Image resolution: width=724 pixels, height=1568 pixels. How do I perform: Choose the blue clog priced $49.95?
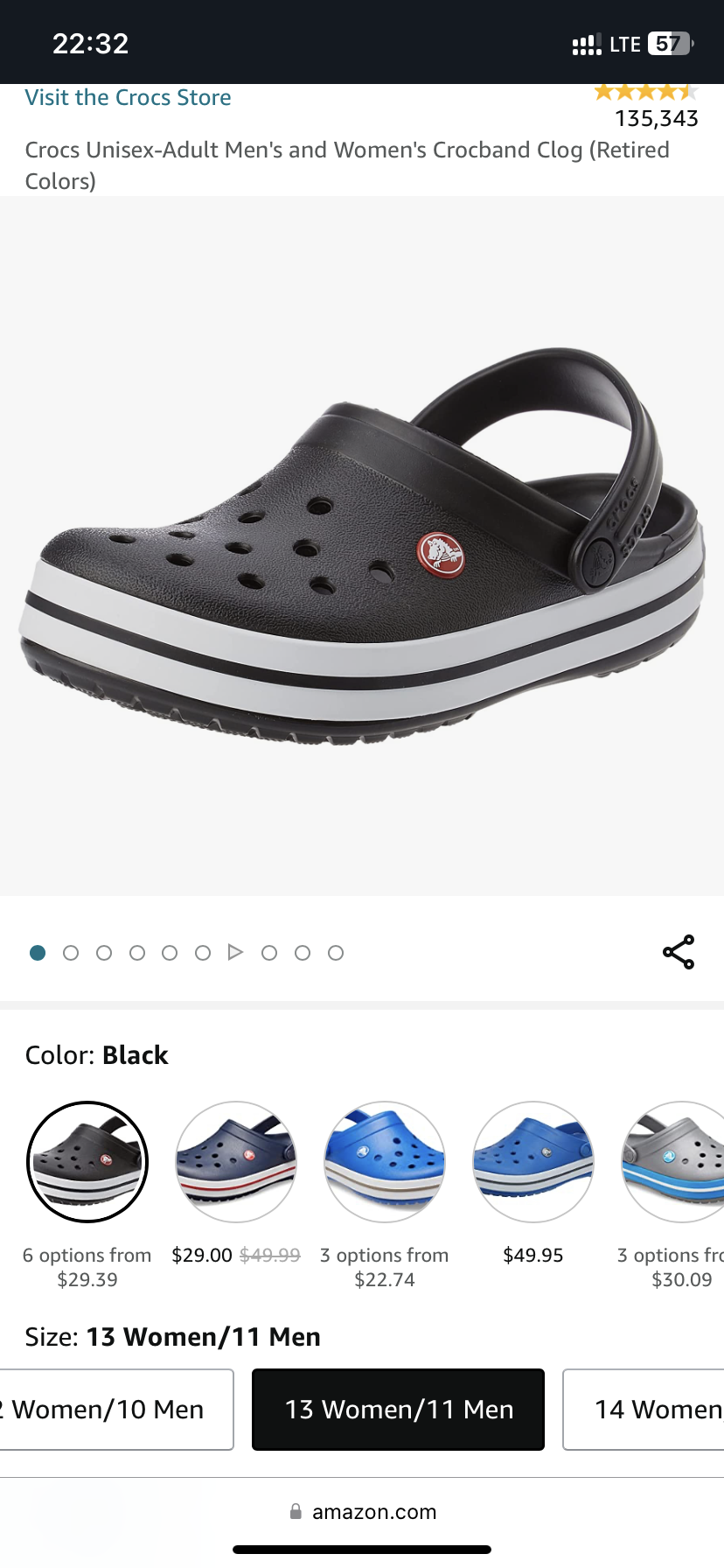(x=533, y=1162)
